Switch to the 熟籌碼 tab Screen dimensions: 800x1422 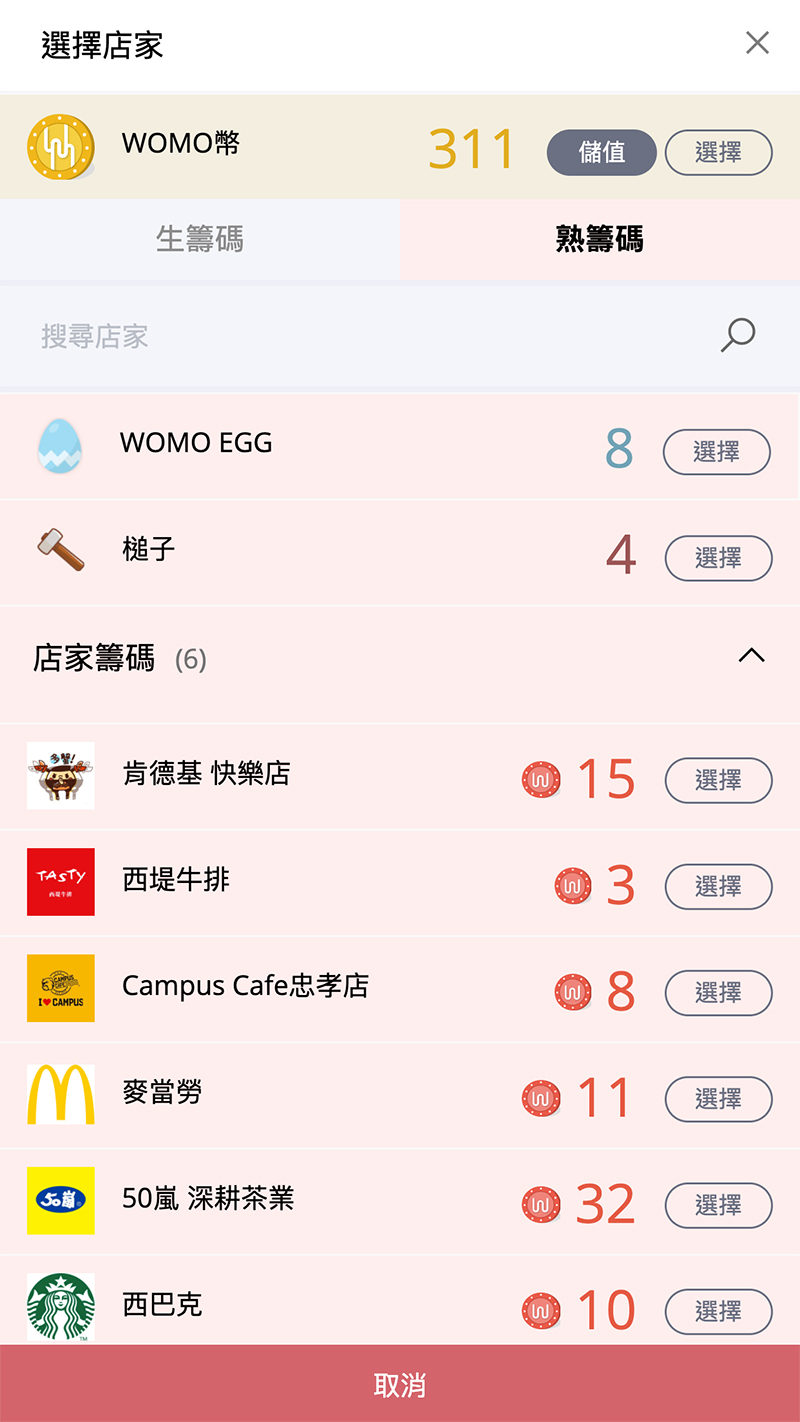(599, 240)
